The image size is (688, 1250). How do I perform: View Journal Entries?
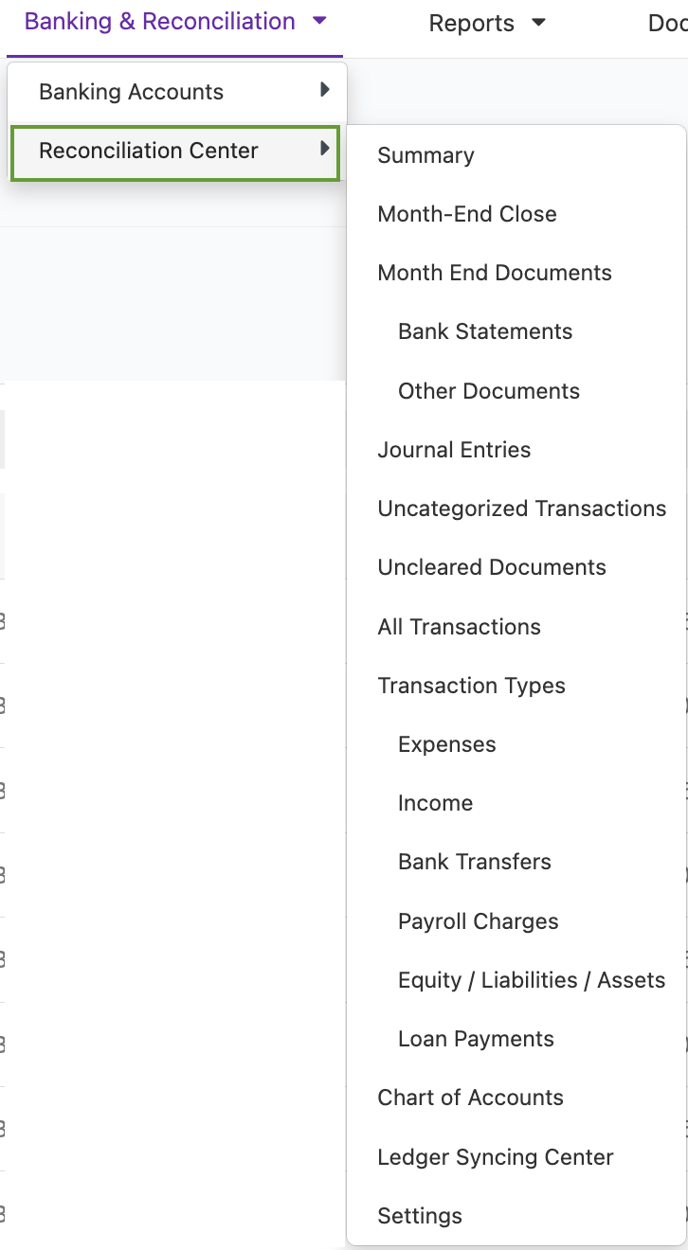click(454, 450)
